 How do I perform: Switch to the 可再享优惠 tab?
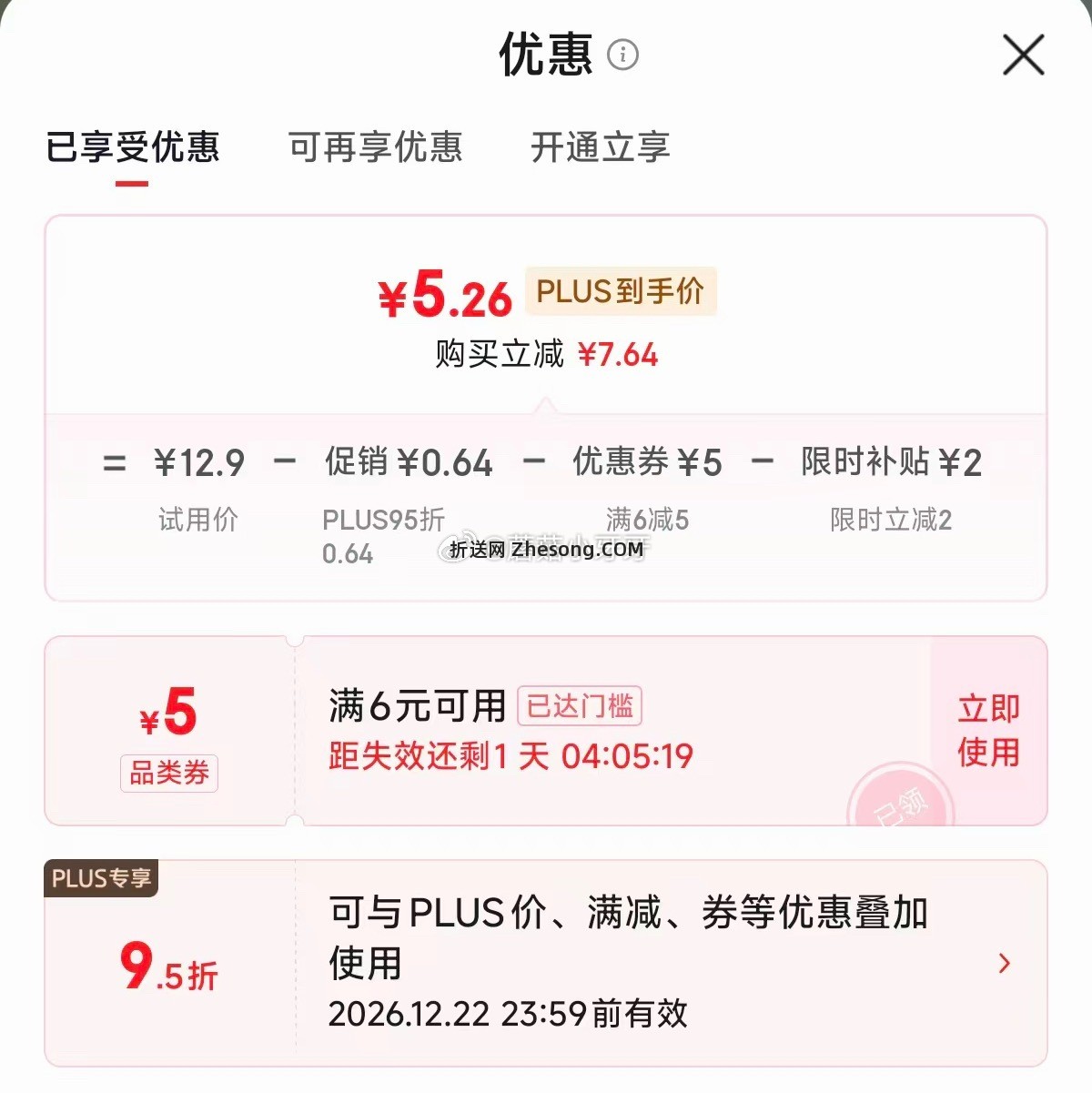coord(375,148)
